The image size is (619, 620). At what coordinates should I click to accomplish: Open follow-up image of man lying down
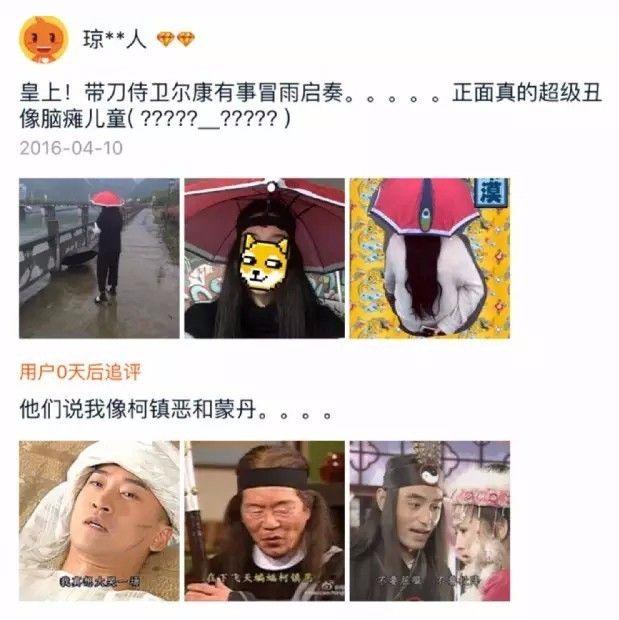[x=99, y=520]
